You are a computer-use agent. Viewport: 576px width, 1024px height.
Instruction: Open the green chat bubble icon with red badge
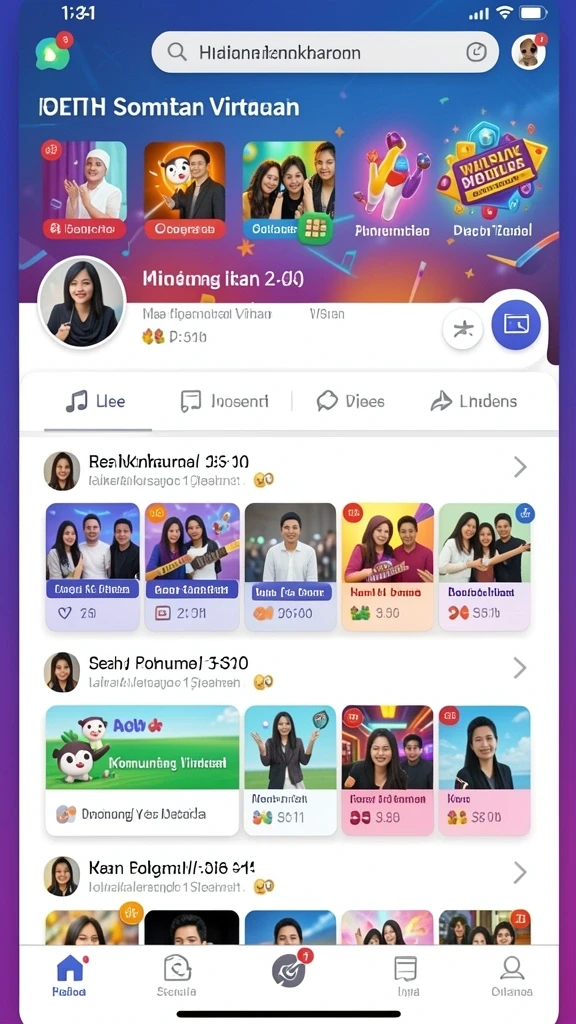click(x=53, y=51)
